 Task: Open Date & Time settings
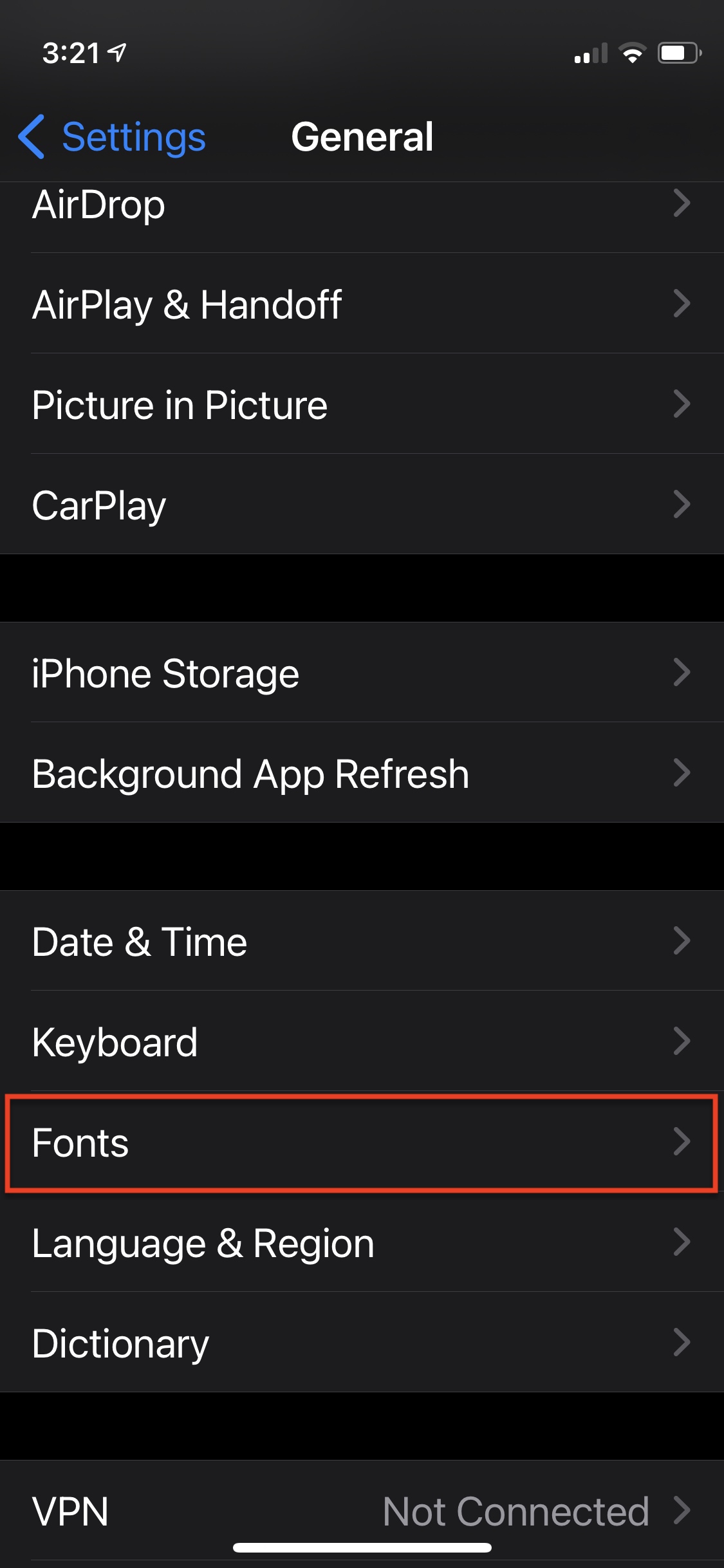point(362,940)
